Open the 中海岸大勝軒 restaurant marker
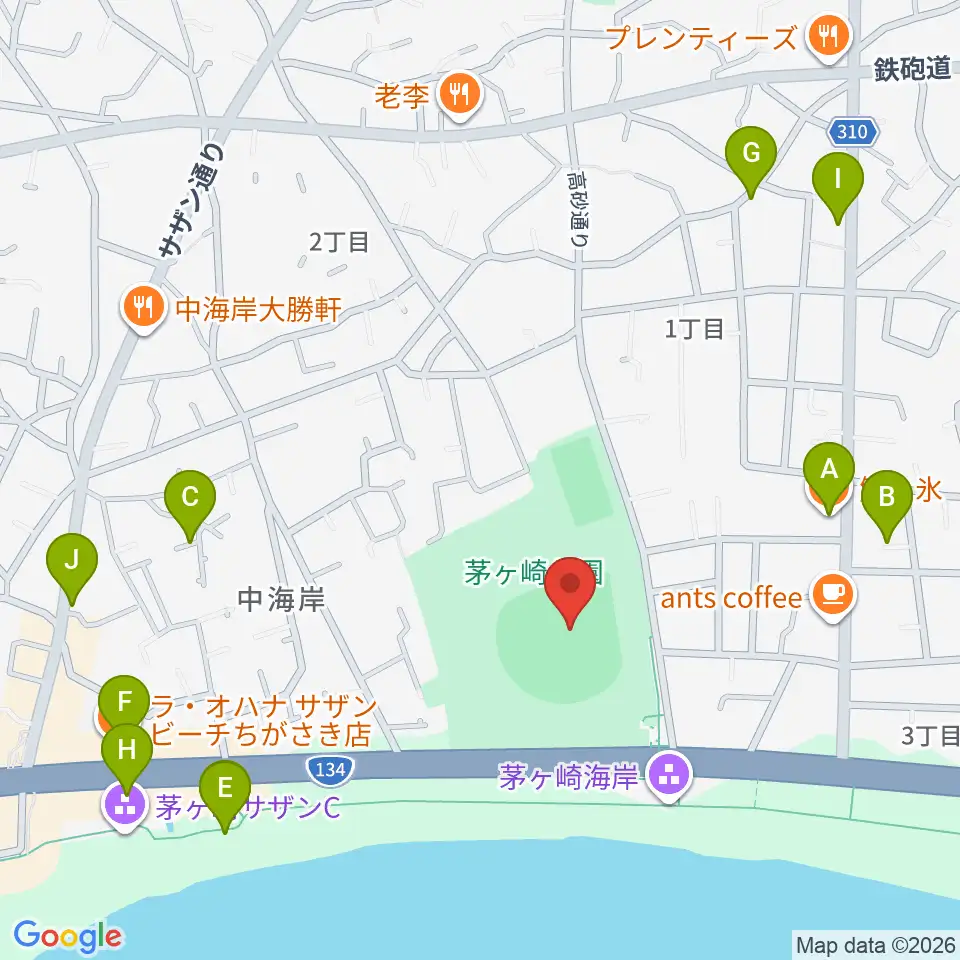This screenshot has height=960, width=960. click(143, 308)
